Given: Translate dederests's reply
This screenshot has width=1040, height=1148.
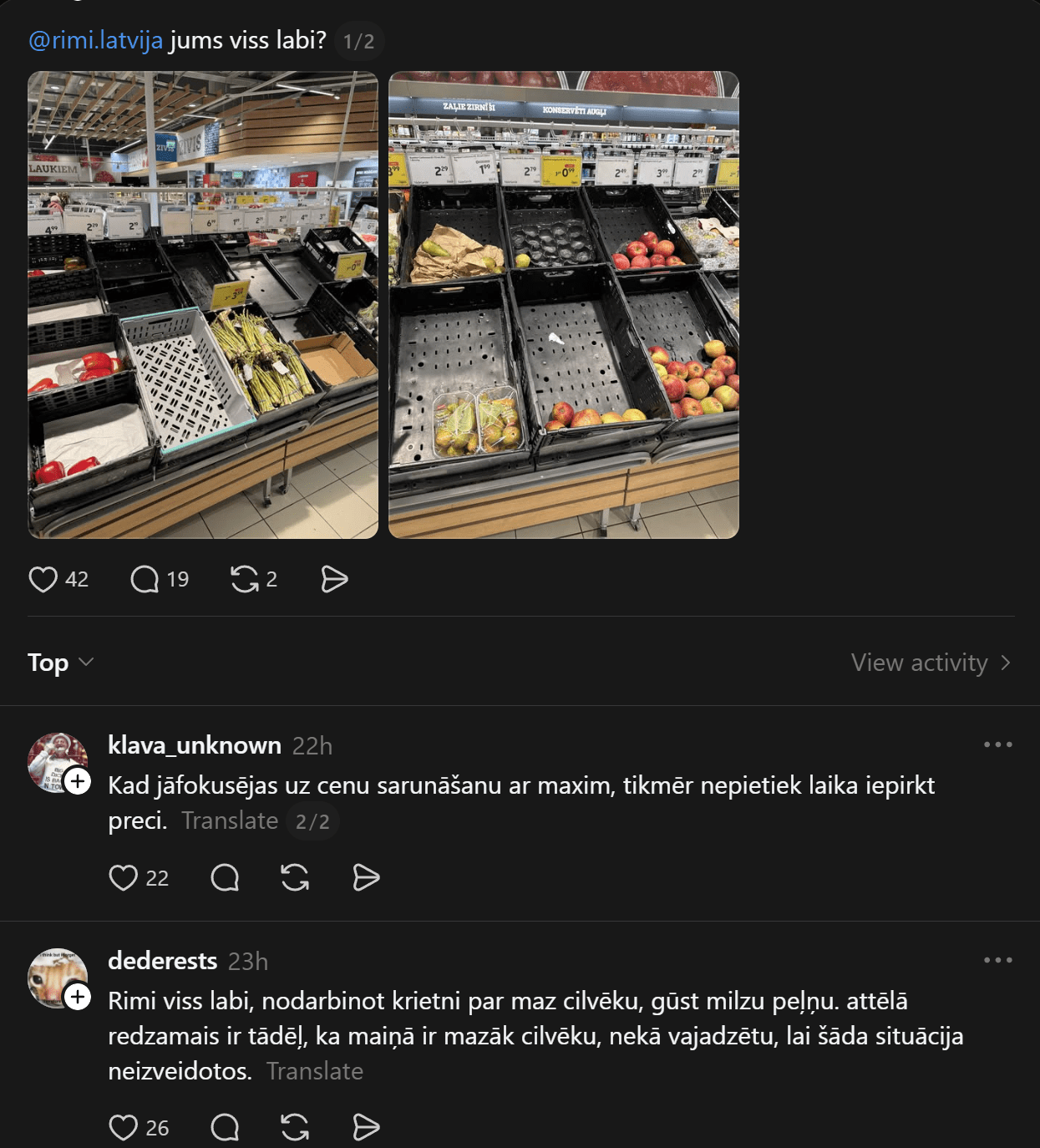Looking at the screenshot, I should coord(315,1071).
